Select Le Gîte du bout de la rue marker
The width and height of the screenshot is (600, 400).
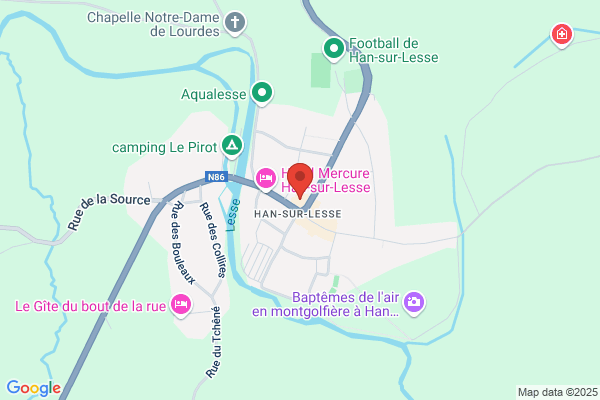[x=181, y=305]
